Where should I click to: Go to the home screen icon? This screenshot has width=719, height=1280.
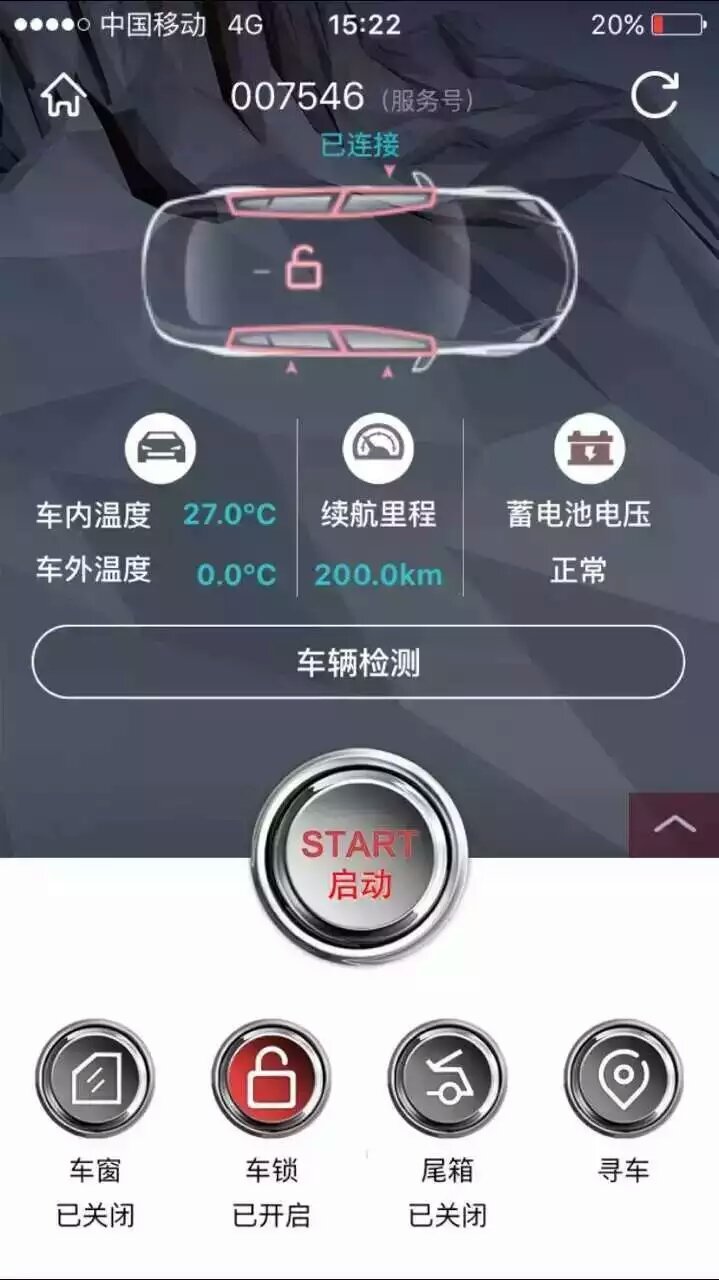(63, 96)
